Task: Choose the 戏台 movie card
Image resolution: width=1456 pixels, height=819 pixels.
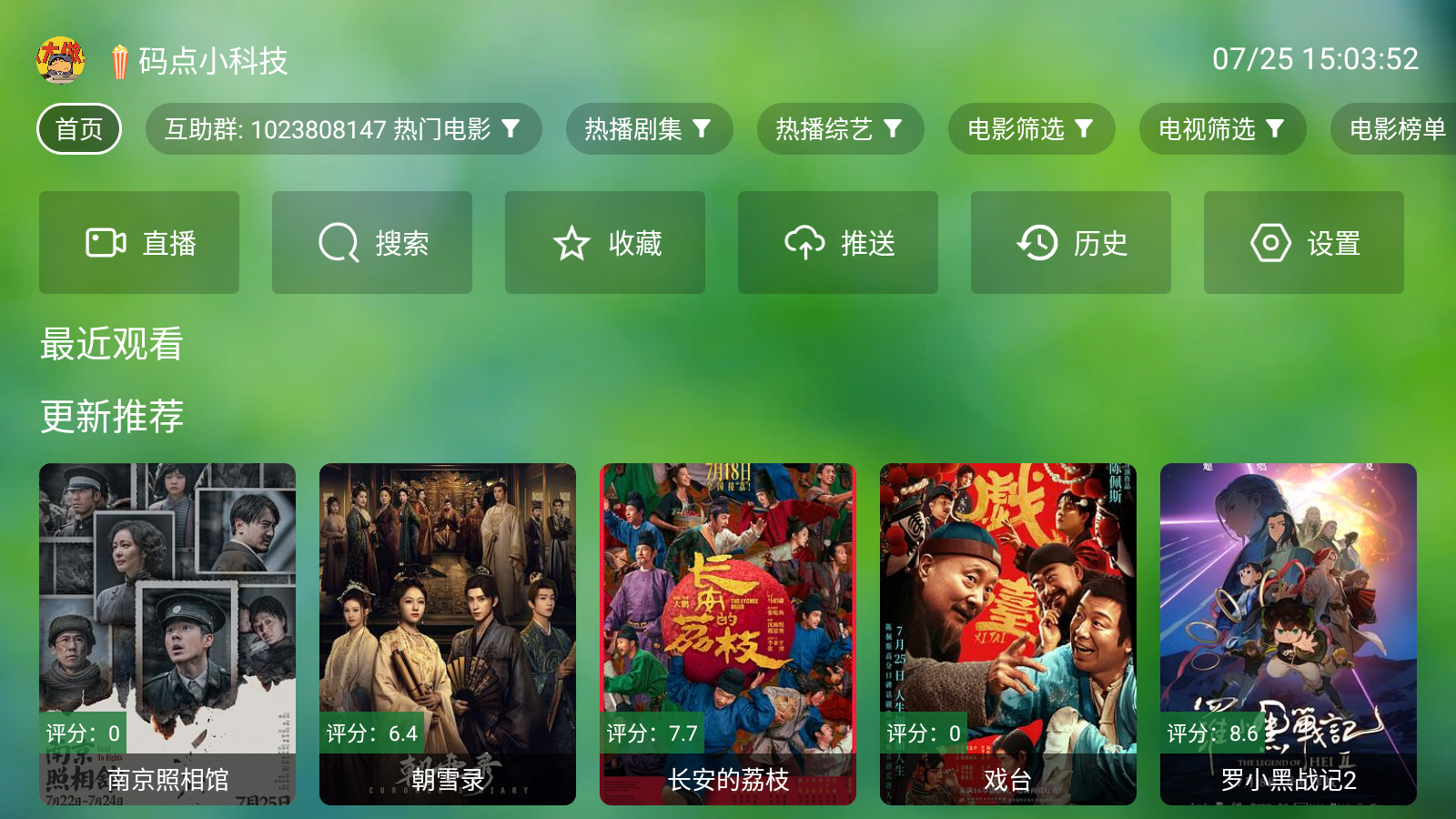Action: click(x=1008, y=634)
